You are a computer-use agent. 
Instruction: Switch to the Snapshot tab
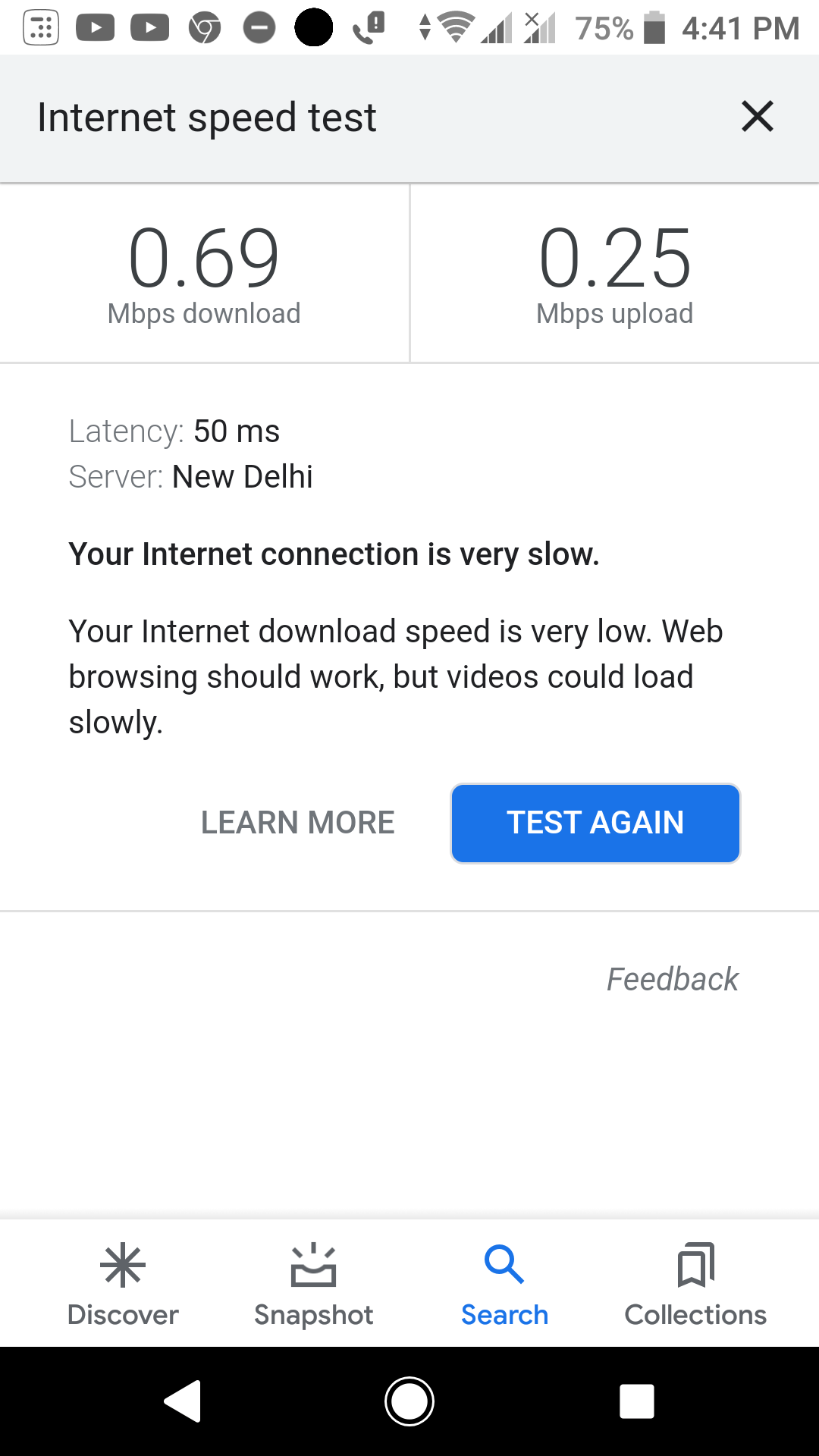[x=313, y=1283]
